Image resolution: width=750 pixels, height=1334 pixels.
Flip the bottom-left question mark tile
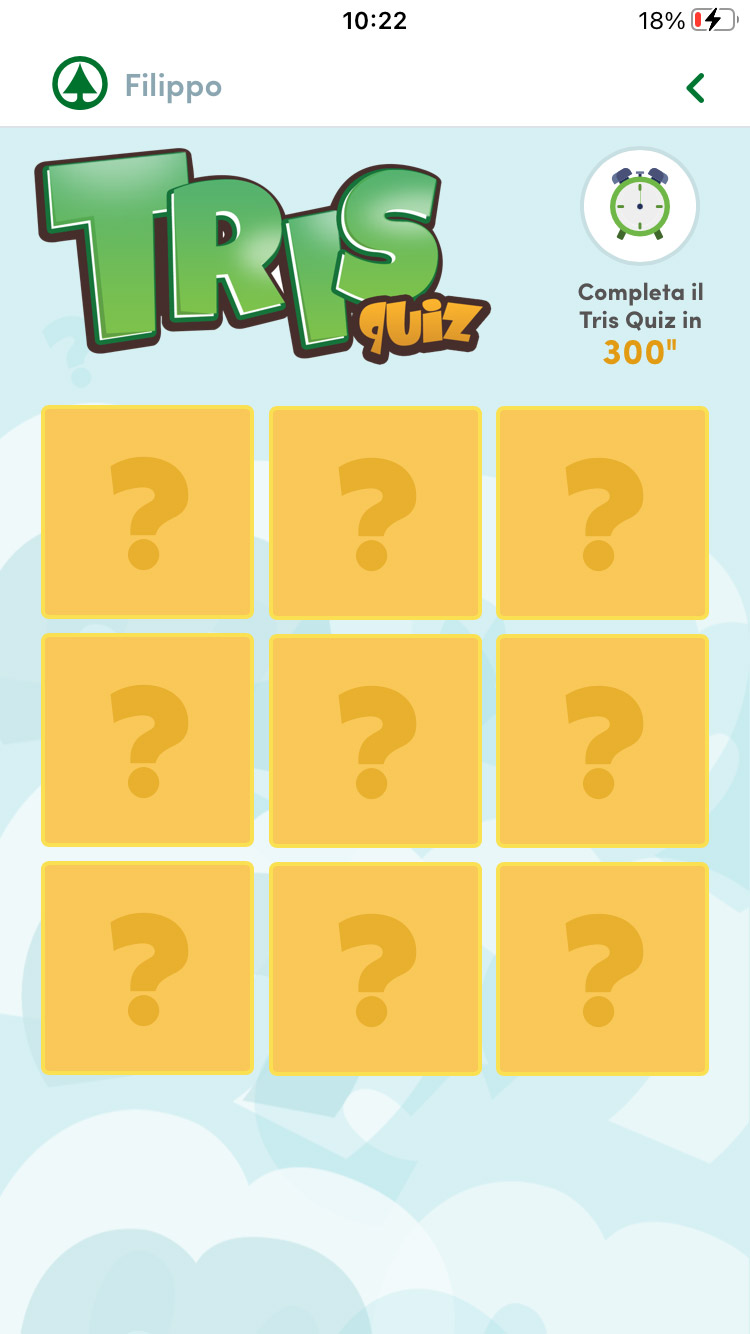(147, 968)
